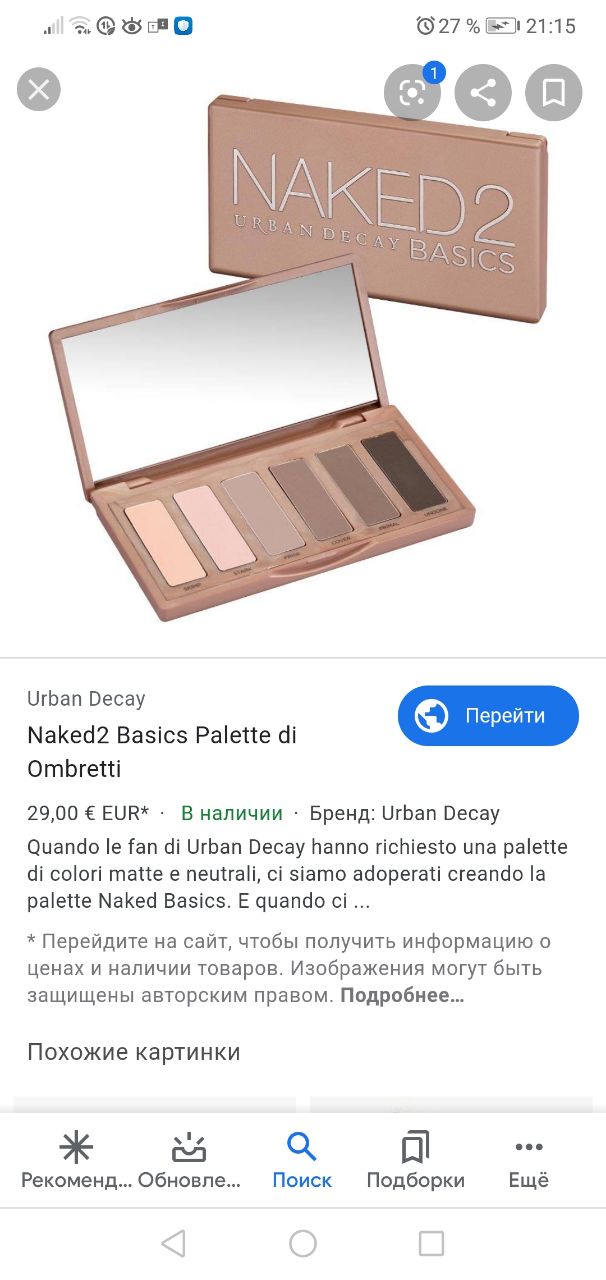Bookmark this image to a collection
This screenshot has width=606, height=1280.
click(x=554, y=93)
